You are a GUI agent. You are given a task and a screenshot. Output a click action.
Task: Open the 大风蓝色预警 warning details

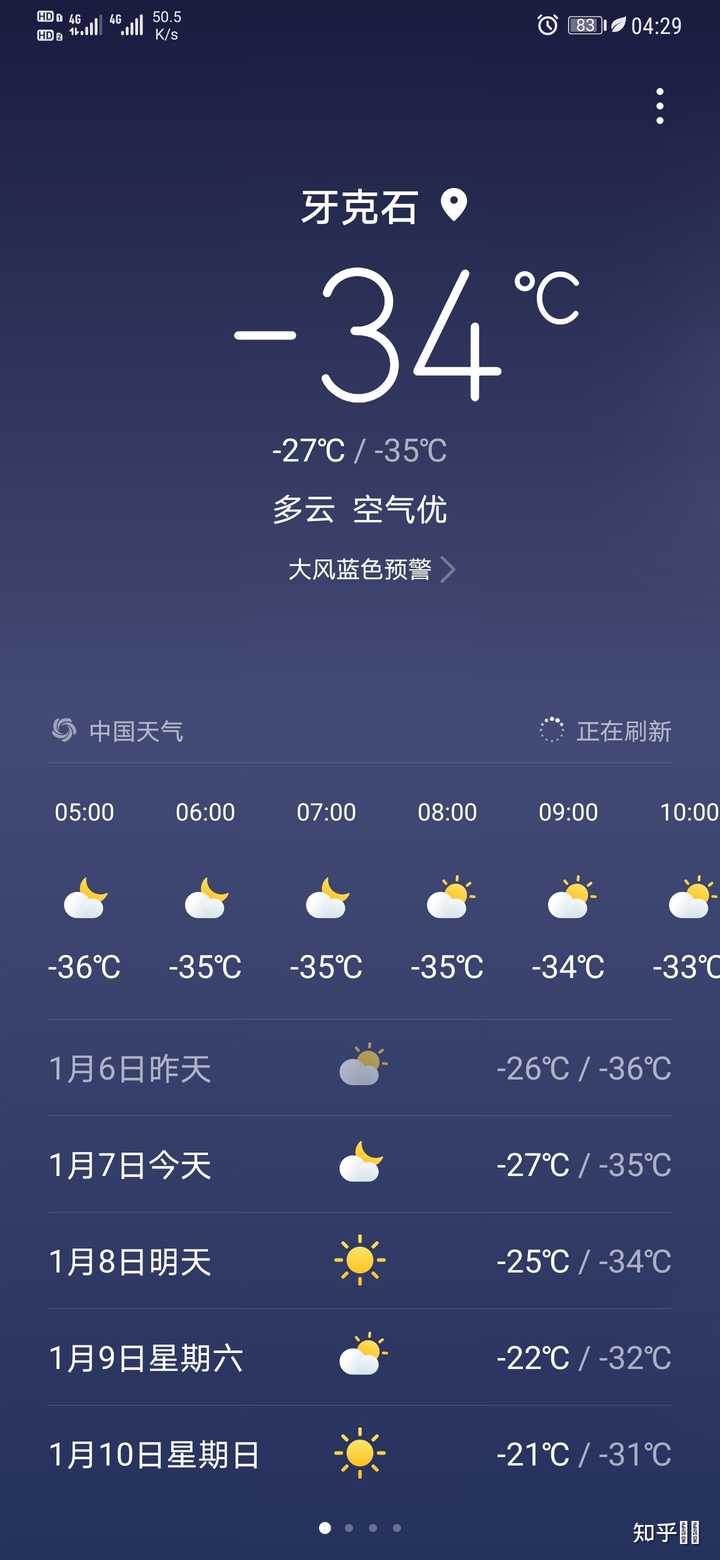[362, 569]
